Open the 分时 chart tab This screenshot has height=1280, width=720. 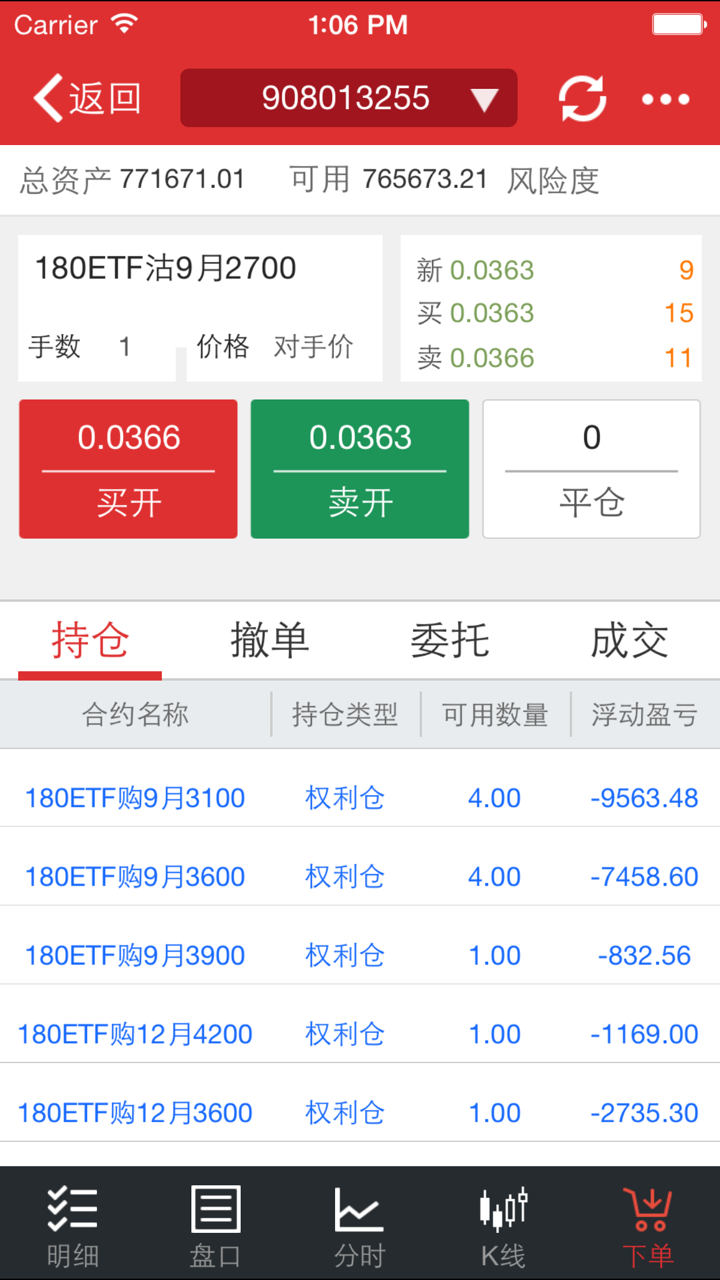pos(360,1225)
